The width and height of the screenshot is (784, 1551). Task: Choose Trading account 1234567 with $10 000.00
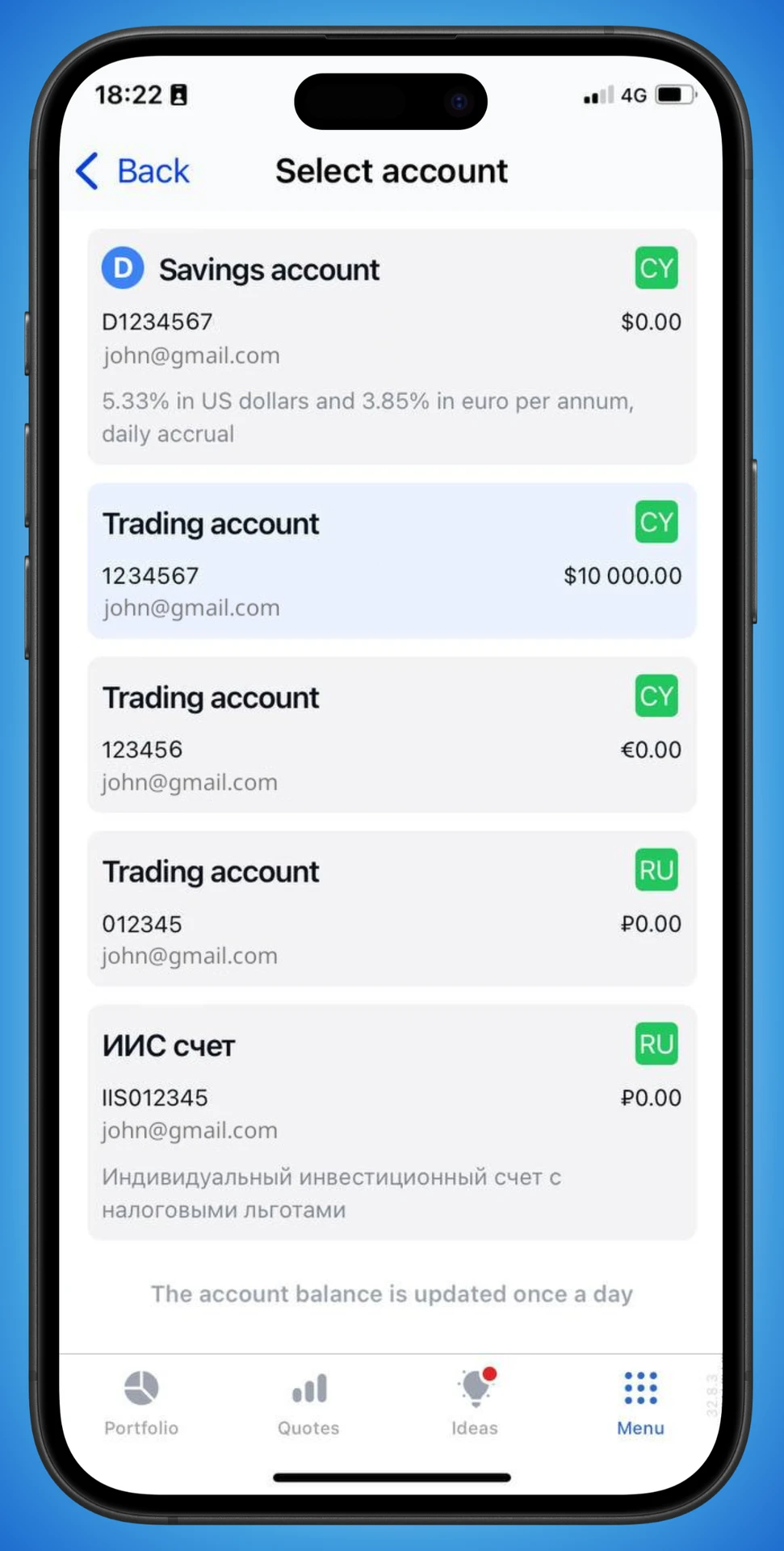[392, 561]
